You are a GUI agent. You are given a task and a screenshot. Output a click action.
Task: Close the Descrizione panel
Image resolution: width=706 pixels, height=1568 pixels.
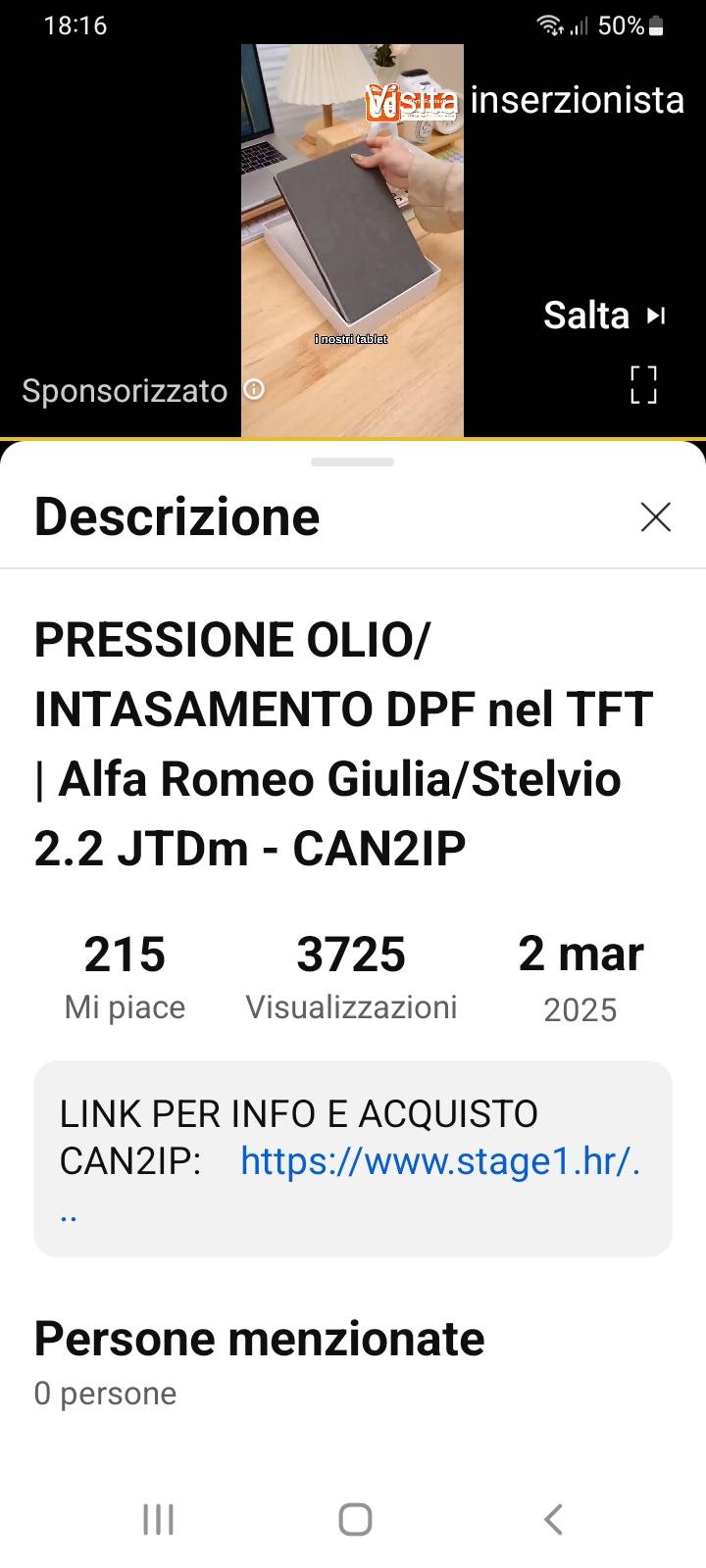tap(655, 516)
